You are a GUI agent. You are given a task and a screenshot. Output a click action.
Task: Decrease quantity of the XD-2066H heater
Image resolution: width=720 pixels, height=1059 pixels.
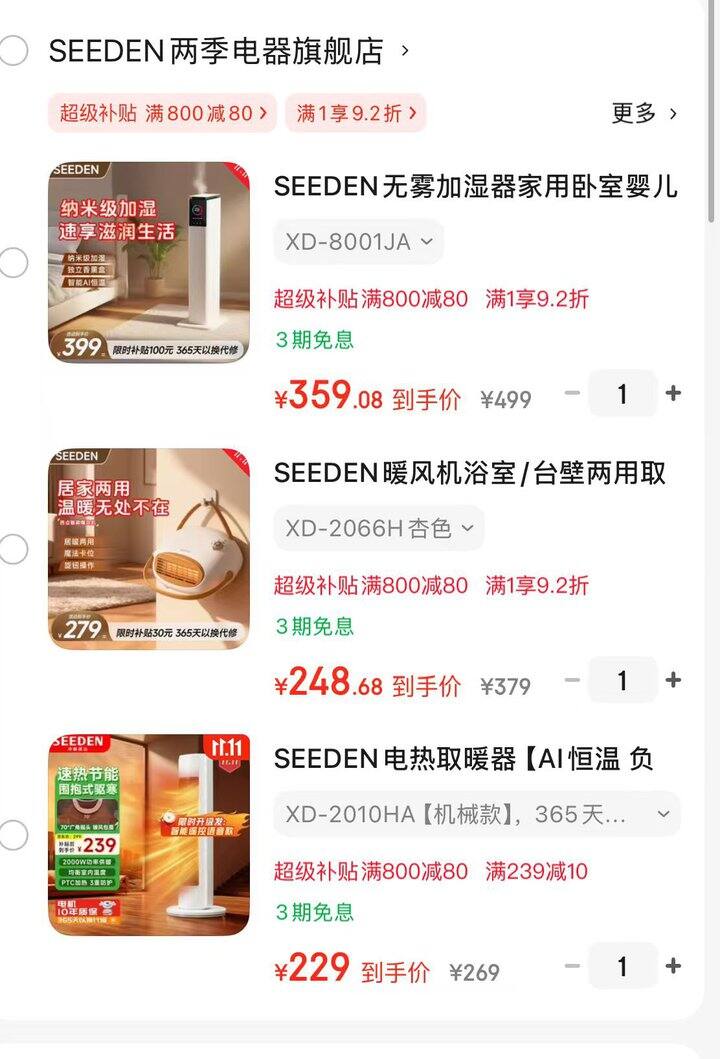tap(571, 680)
